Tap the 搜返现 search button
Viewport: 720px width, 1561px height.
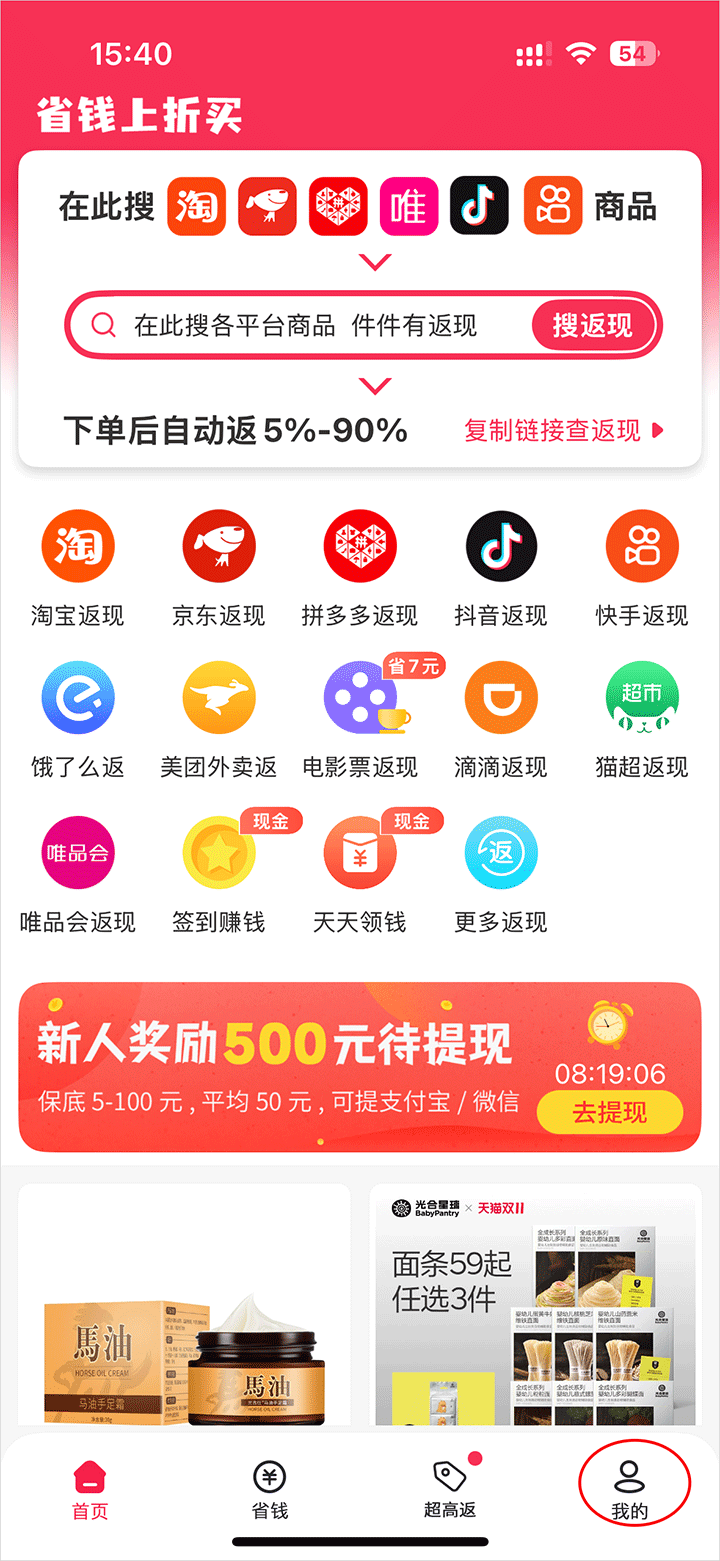[593, 326]
